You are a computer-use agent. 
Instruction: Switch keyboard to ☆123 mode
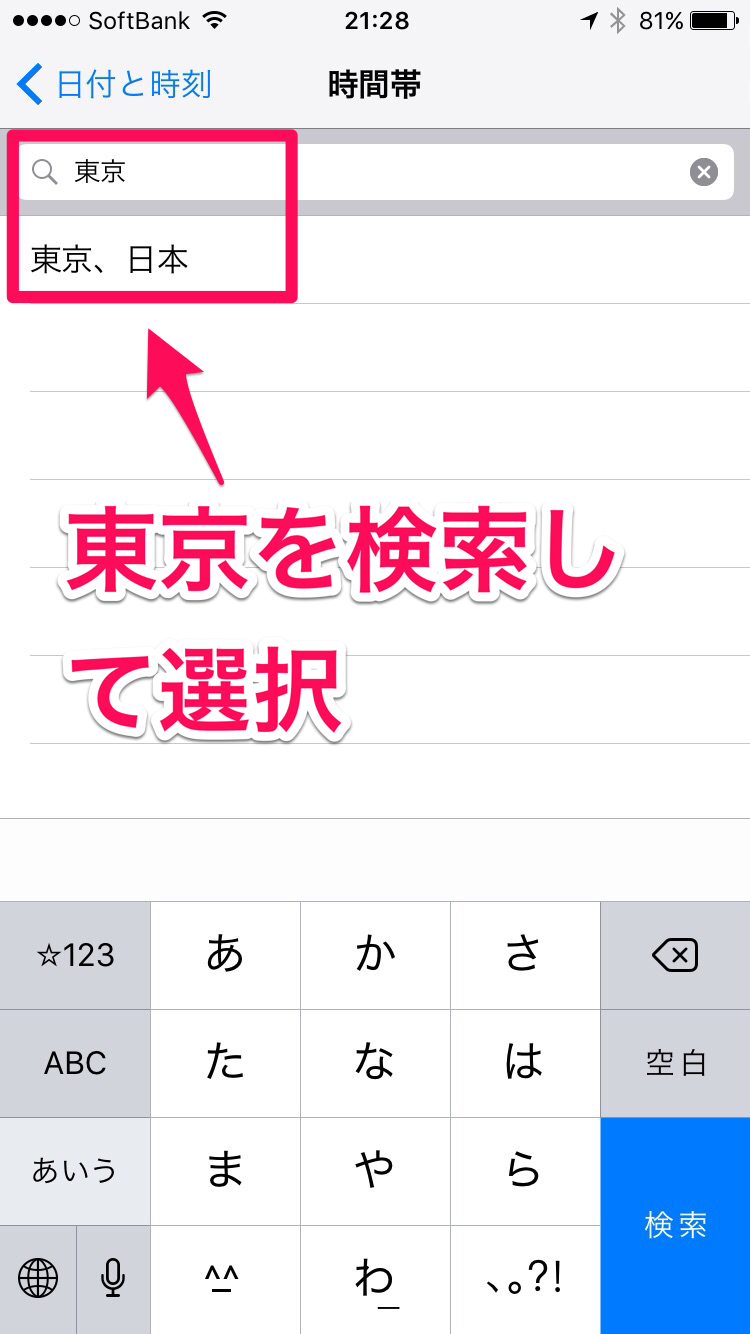tap(75, 956)
